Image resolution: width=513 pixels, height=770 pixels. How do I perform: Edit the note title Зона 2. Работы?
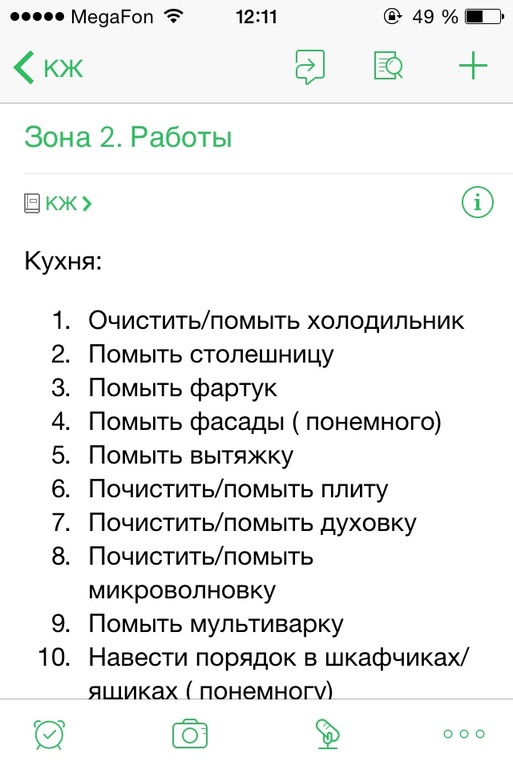point(128,137)
